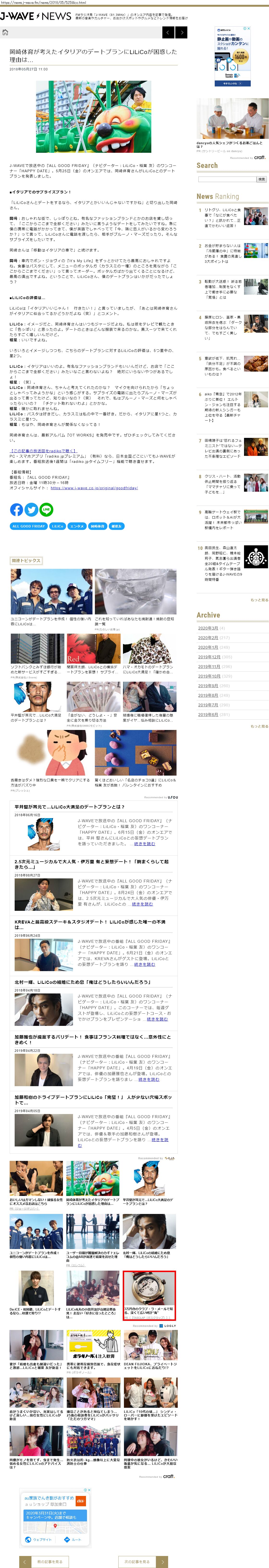The height and width of the screenshot is (1568, 269).
Task: Open the 2019年6月 archive
Action: point(208,715)
